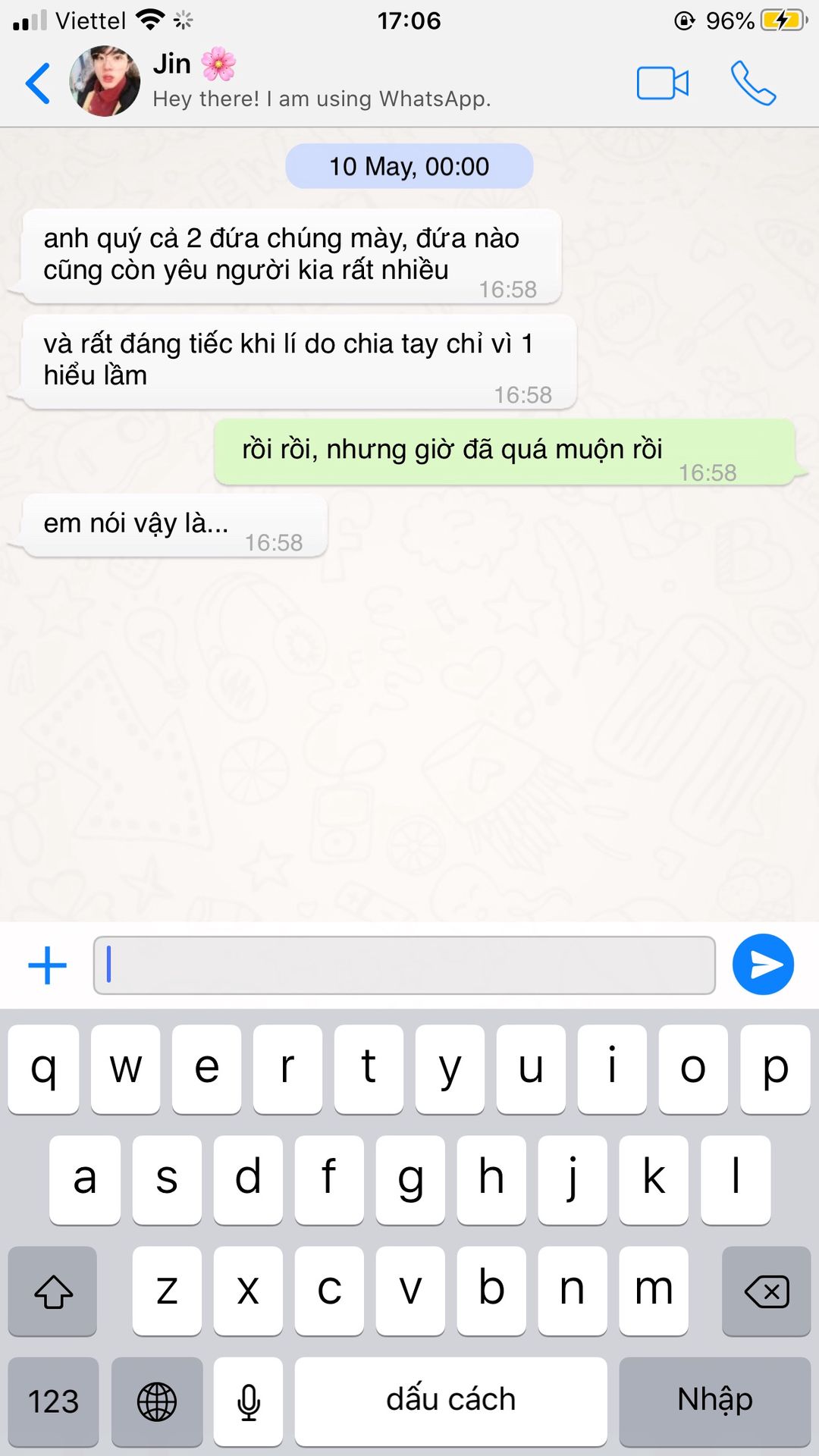Switch keyboard to 123 numbers
Screen dimensions: 819x1456
point(53,1401)
